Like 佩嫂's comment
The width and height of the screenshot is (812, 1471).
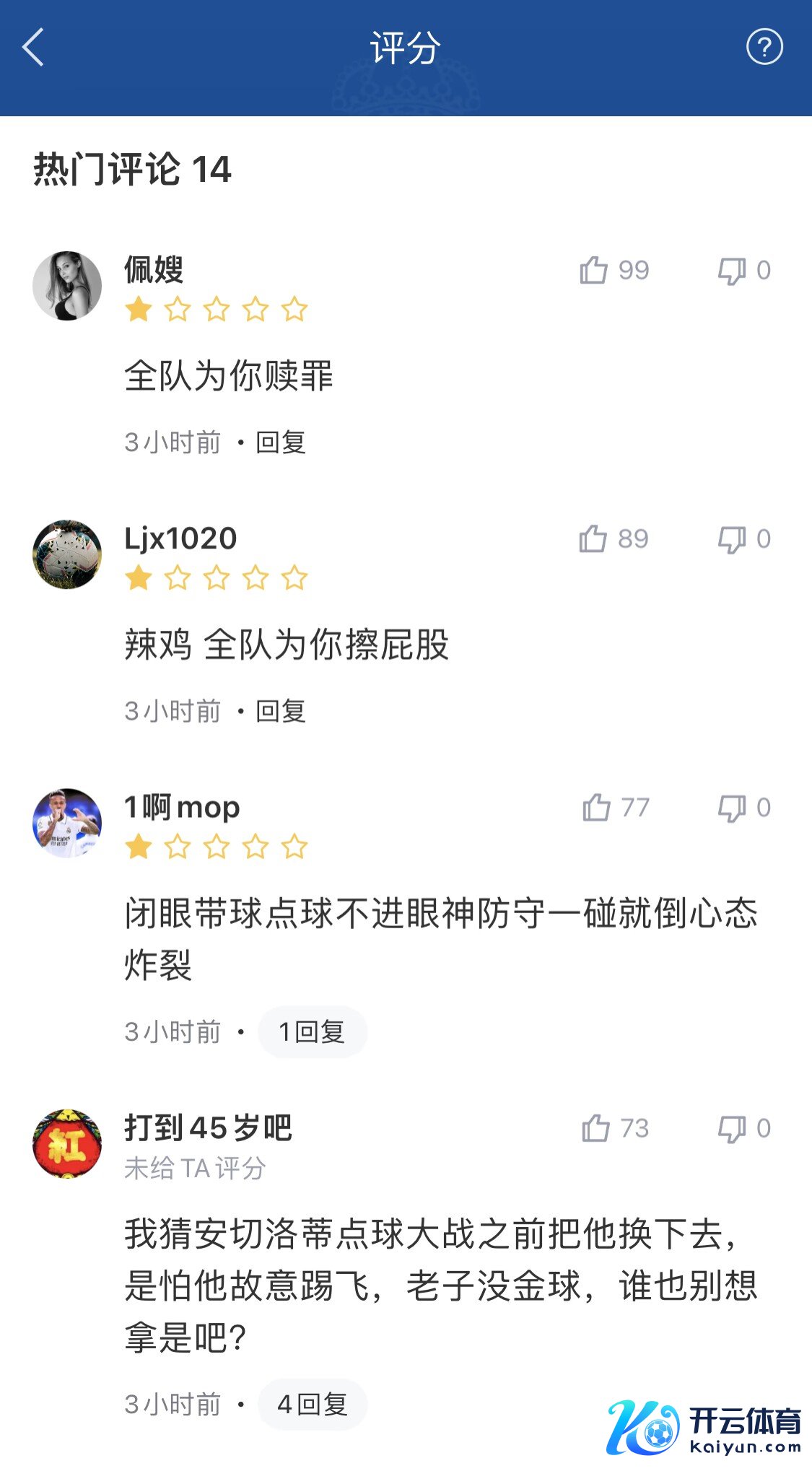click(x=594, y=271)
